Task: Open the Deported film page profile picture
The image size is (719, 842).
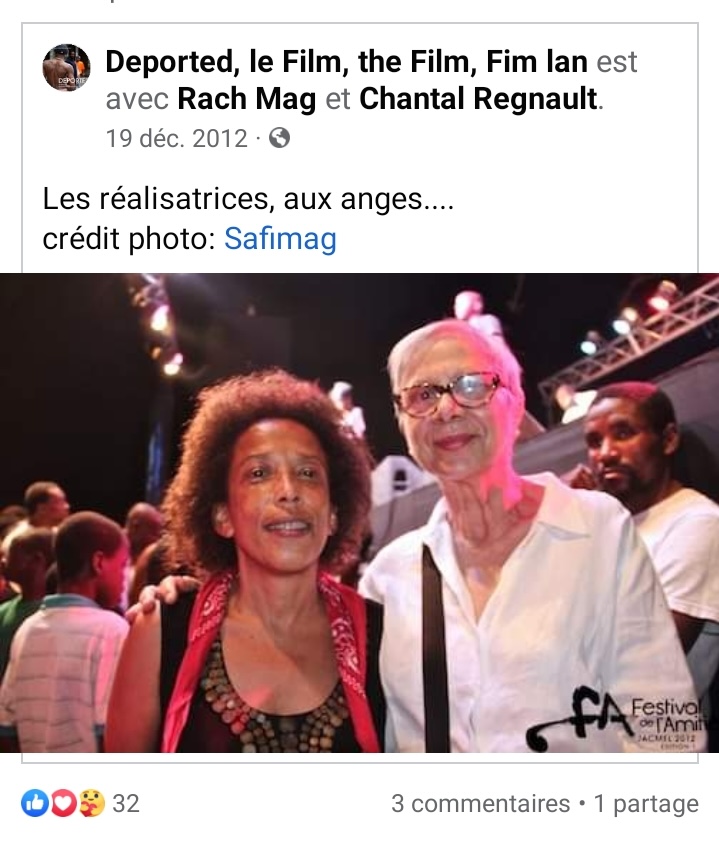Action: pyautogui.click(x=66, y=68)
